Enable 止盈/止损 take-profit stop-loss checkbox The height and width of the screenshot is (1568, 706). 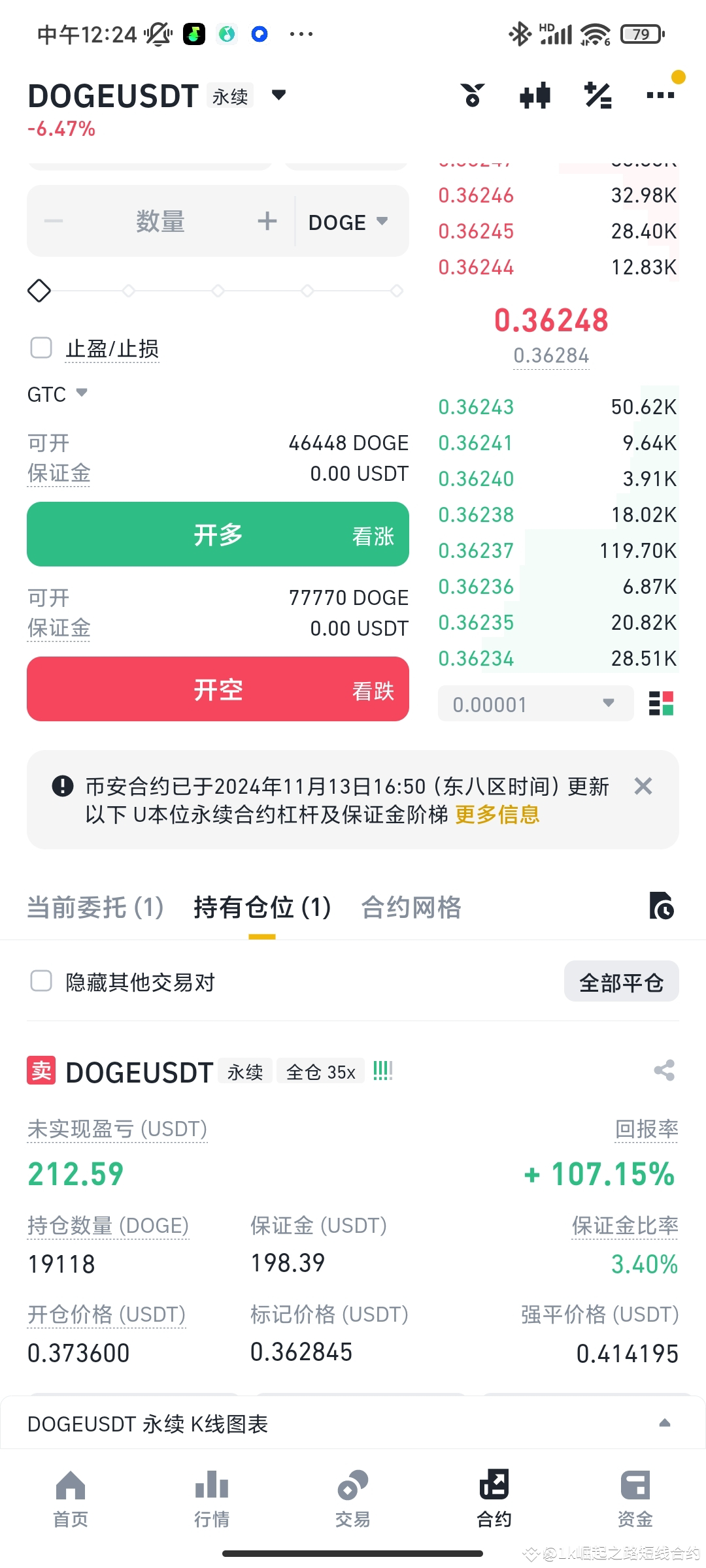pyautogui.click(x=41, y=348)
